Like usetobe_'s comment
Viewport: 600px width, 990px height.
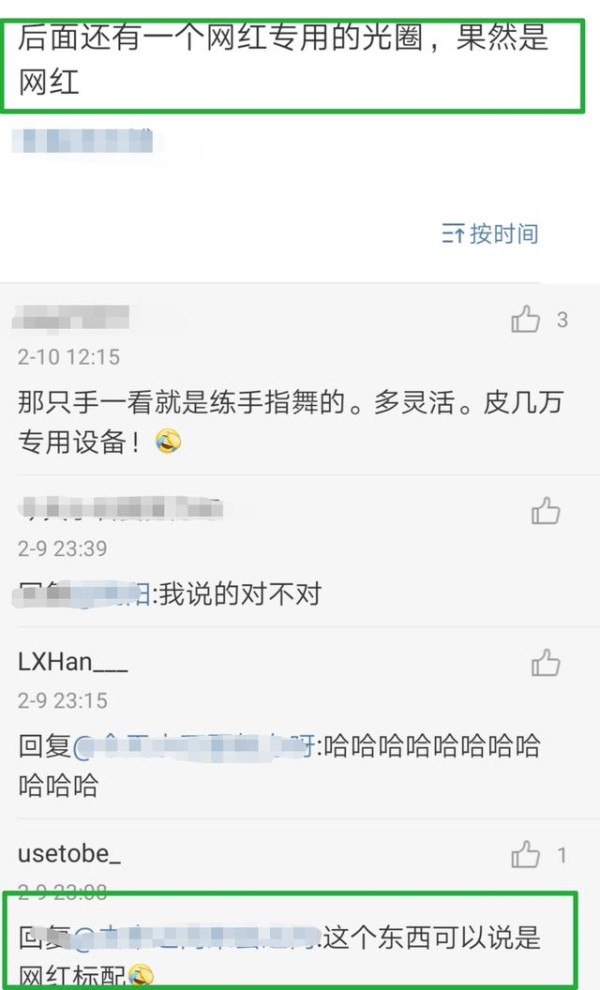[525, 854]
